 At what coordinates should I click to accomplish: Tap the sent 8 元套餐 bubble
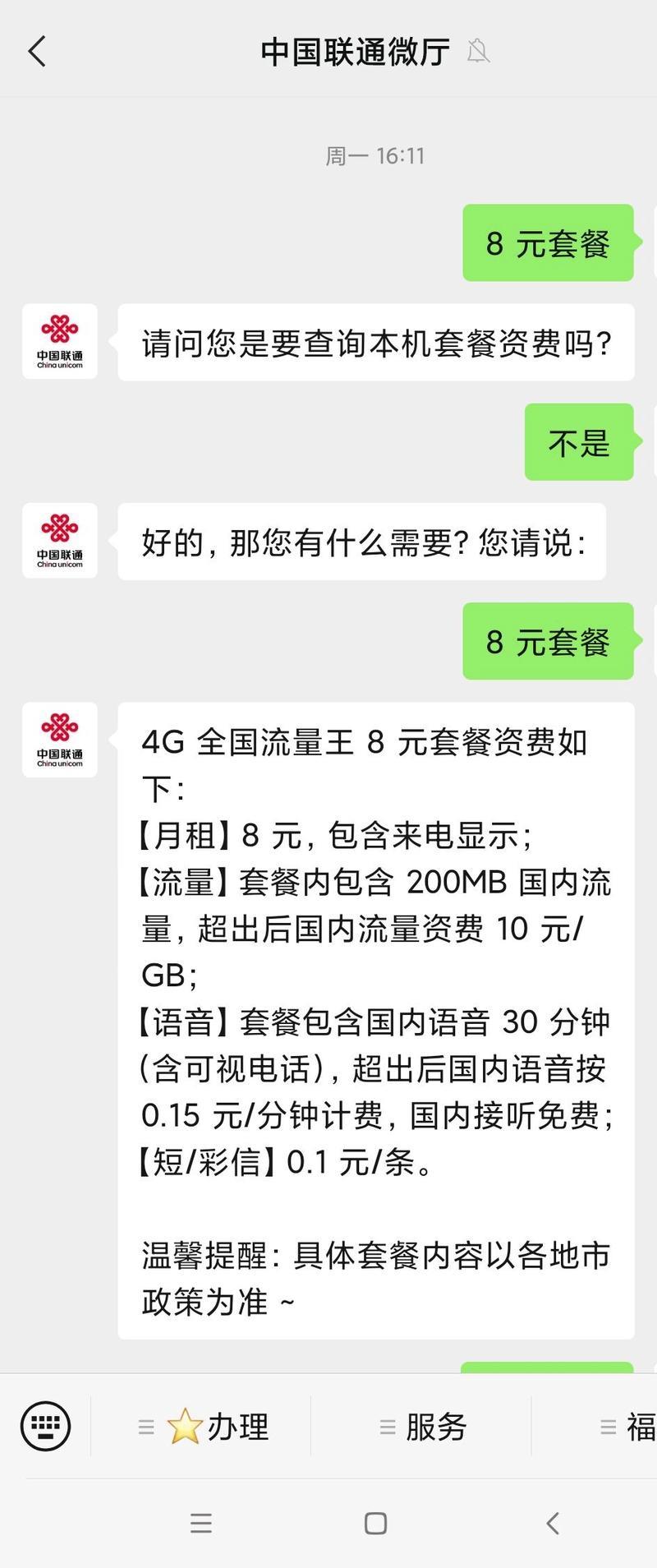(x=548, y=243)
